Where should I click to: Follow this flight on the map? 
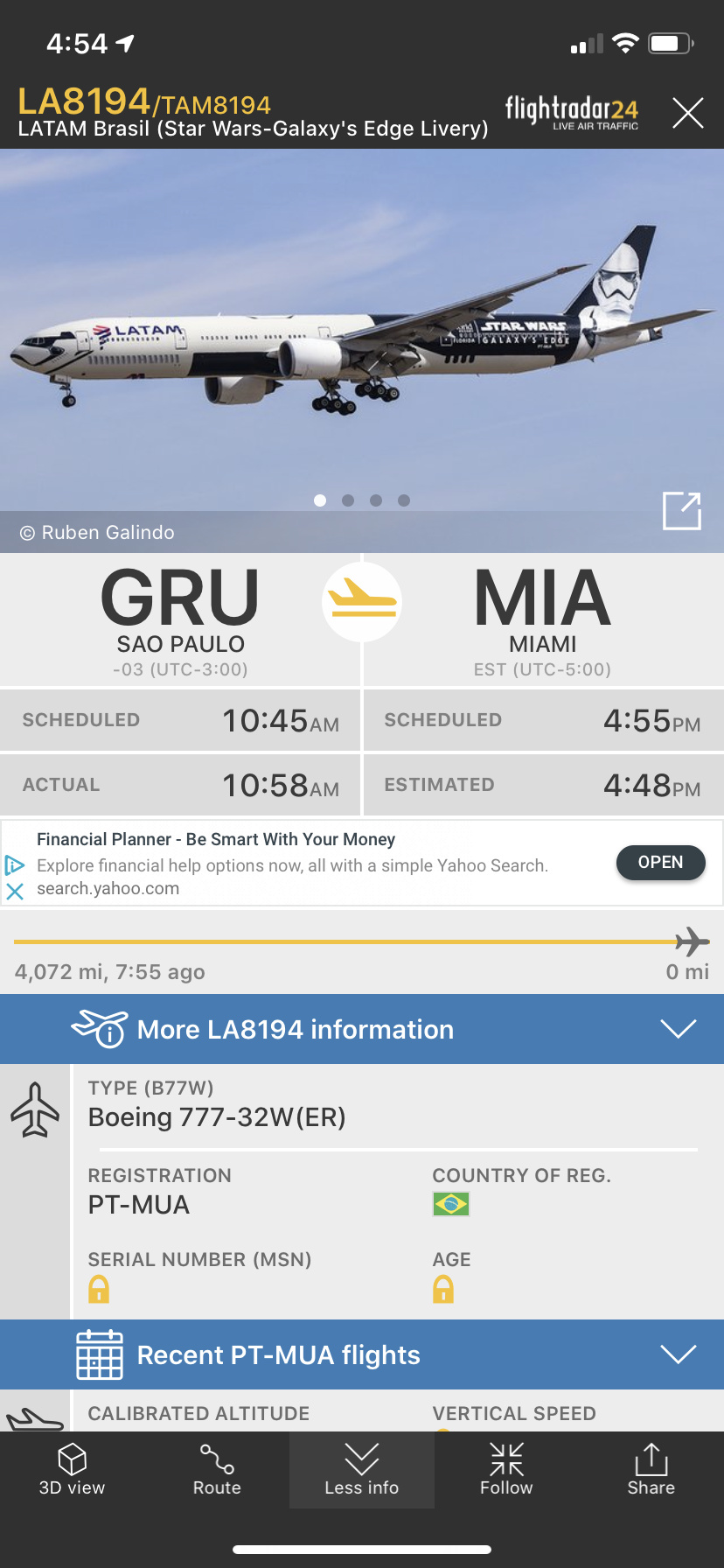[x=506, y=1470]
